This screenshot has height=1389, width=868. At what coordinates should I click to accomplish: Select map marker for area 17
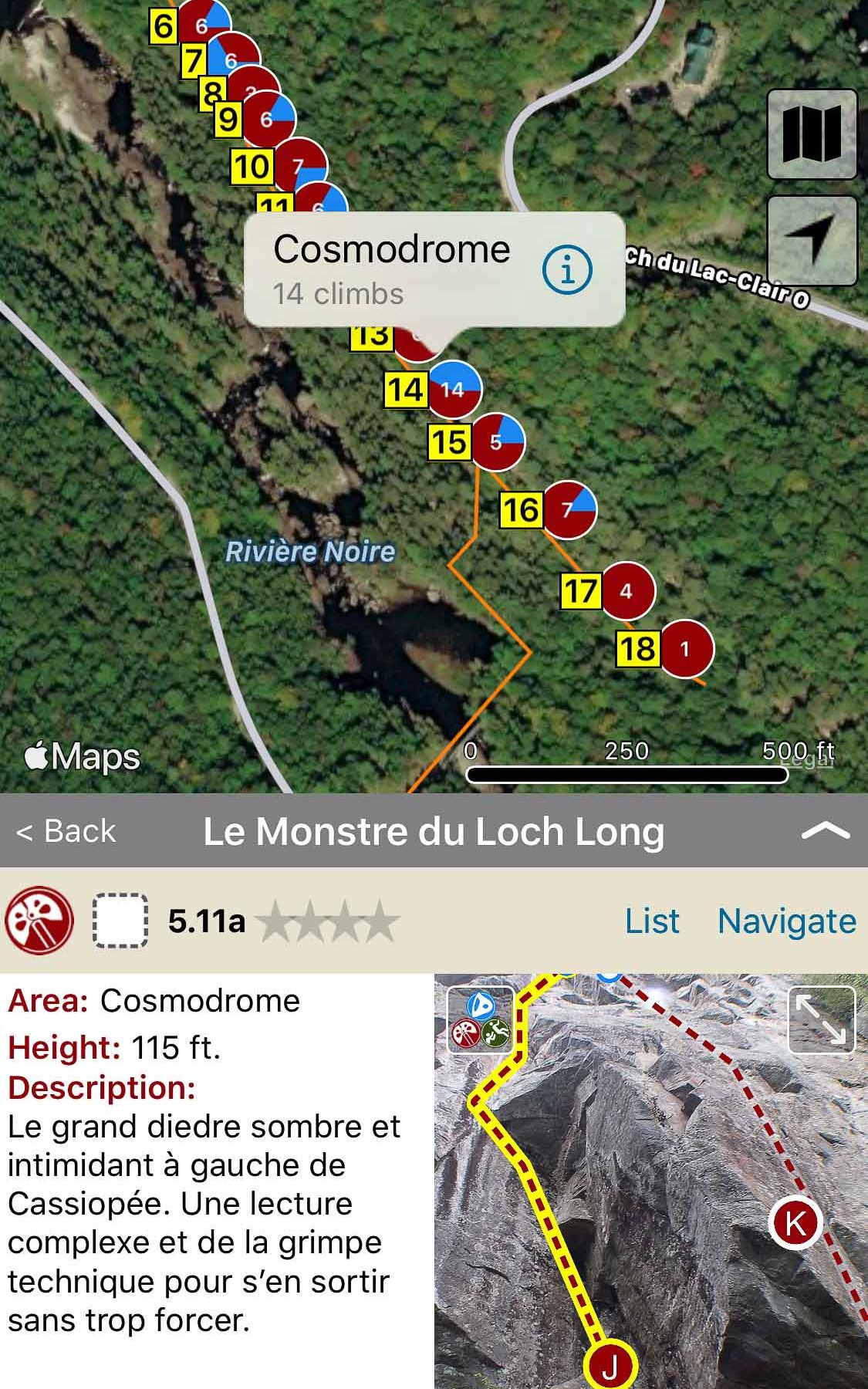[x=627, y=591]
